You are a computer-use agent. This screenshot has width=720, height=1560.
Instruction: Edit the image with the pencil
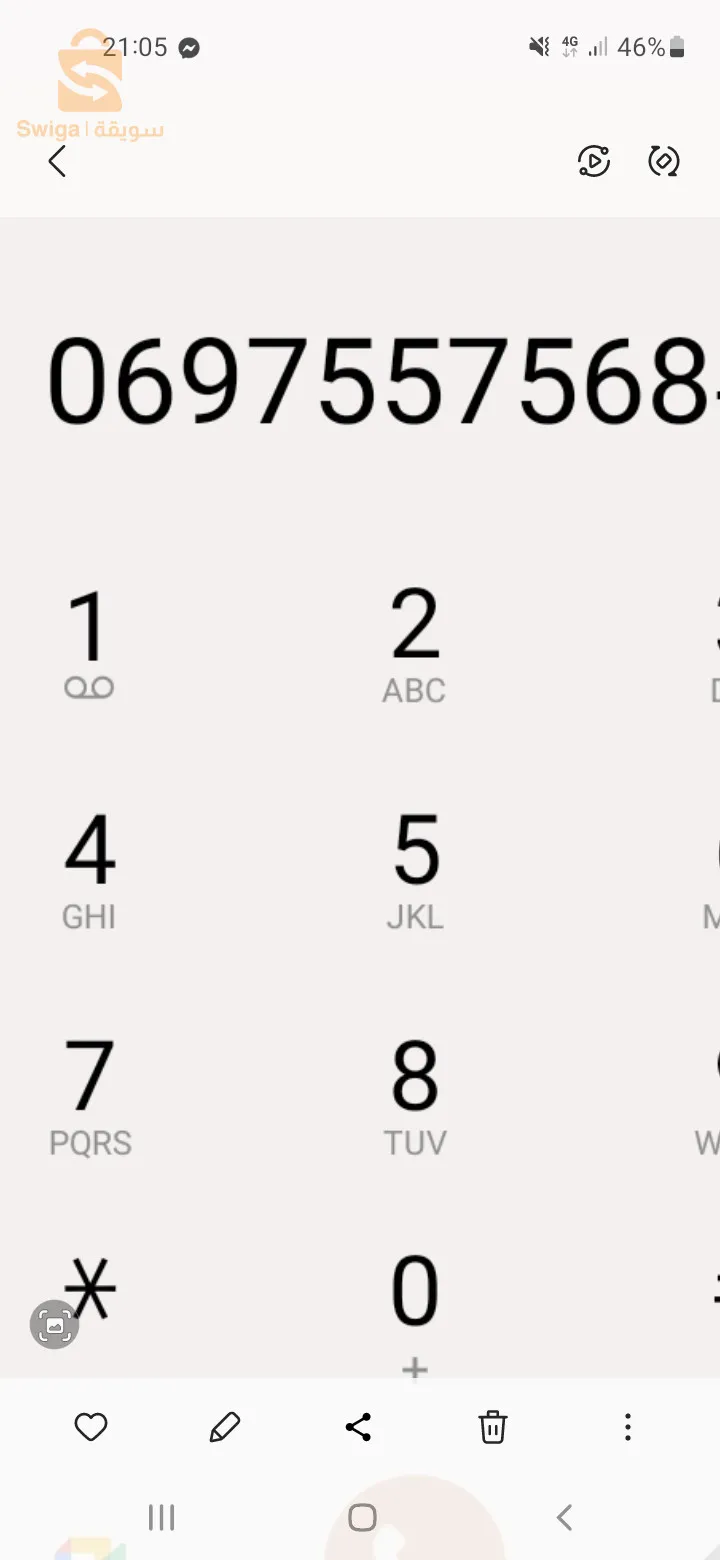tap(225, 1427)
